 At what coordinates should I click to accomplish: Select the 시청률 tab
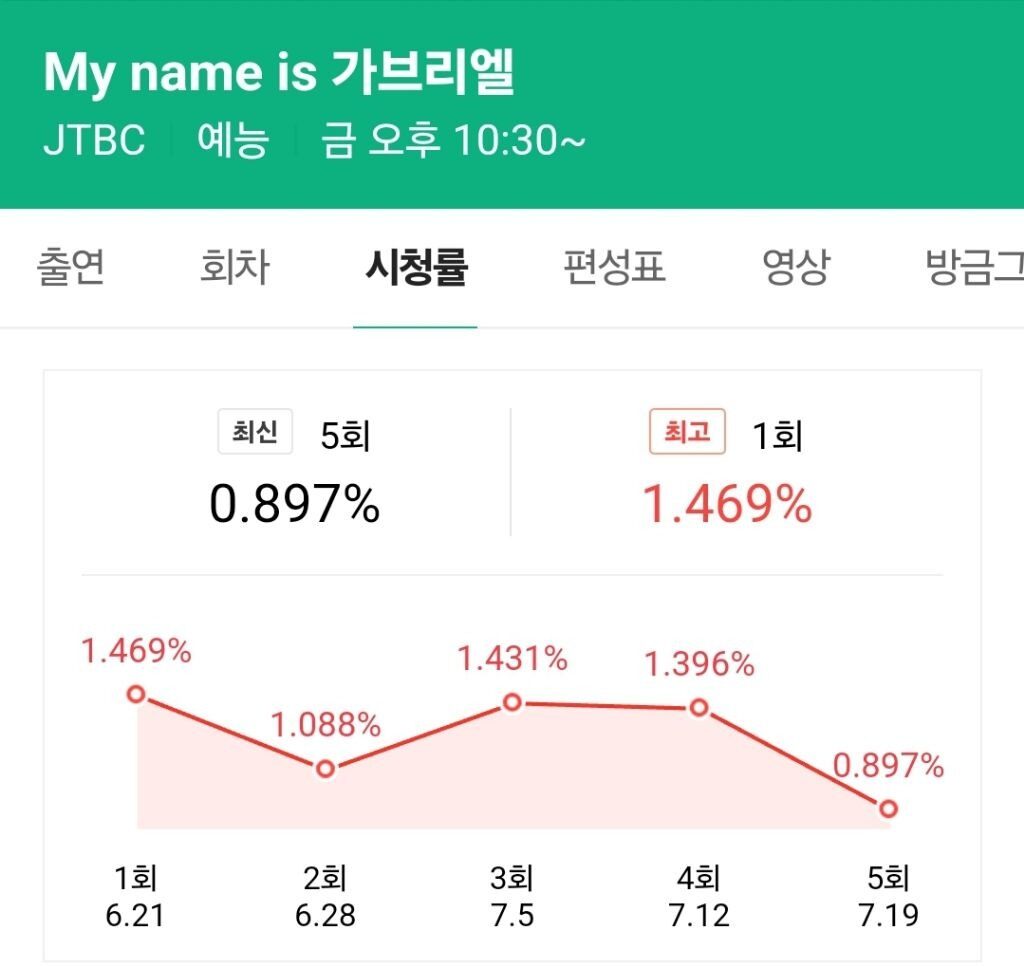pos(416,268)
